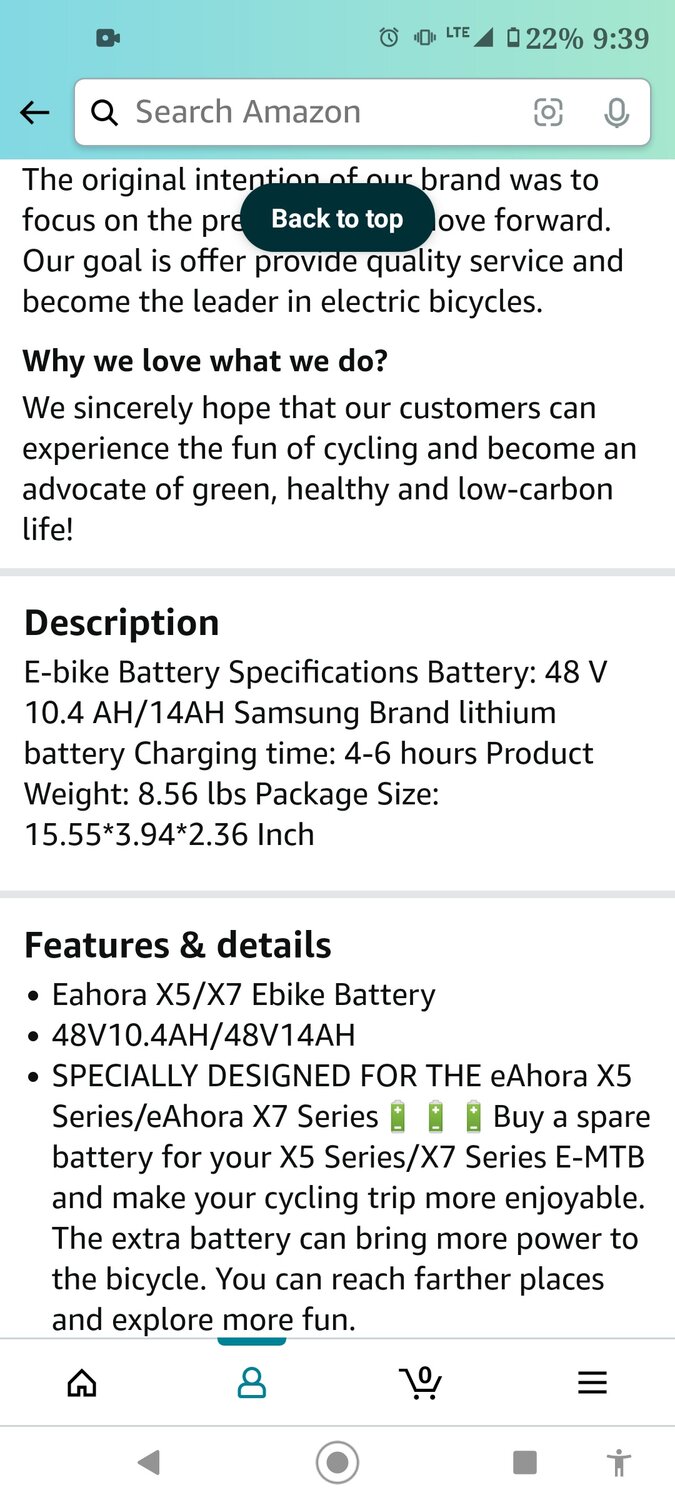Go back using the top arrow
This screenshot has width=675, height=1500.
[x=35, y=113]
